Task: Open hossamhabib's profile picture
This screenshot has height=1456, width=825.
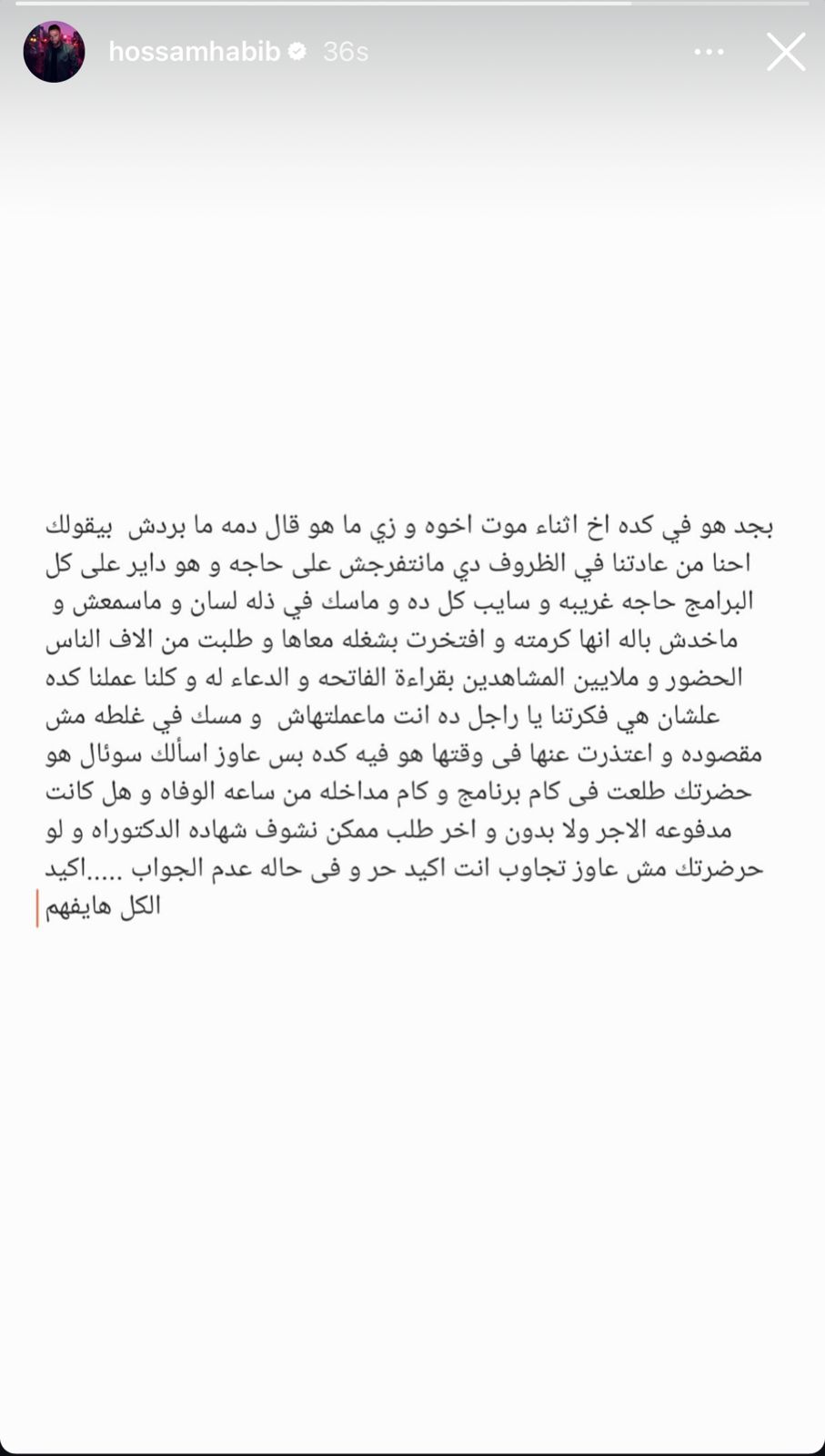Action: click(x=54, y=52)
